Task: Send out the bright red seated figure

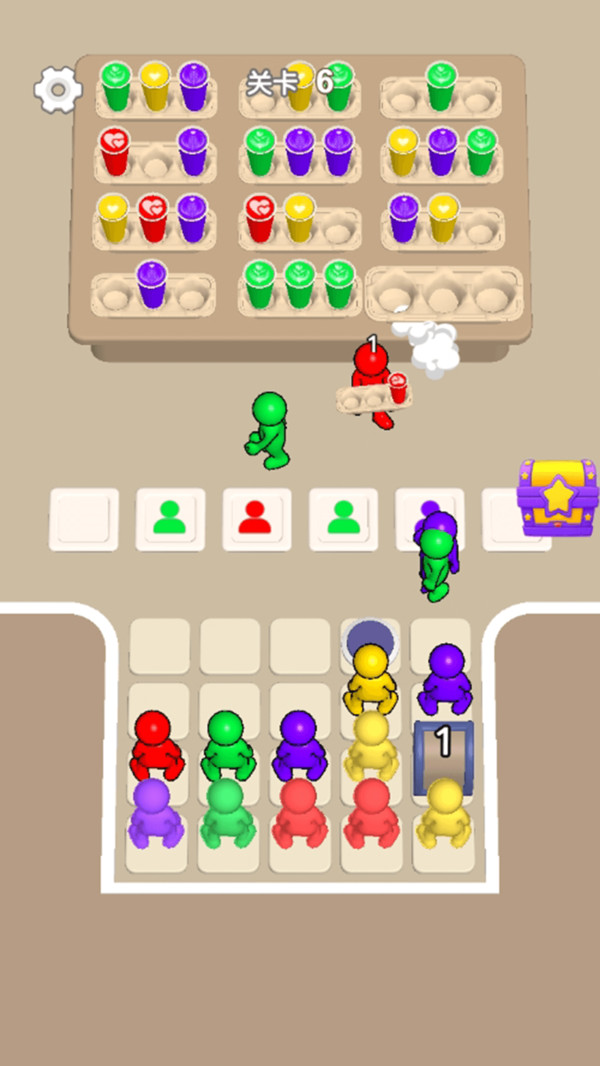Action: tap(157, 744)
